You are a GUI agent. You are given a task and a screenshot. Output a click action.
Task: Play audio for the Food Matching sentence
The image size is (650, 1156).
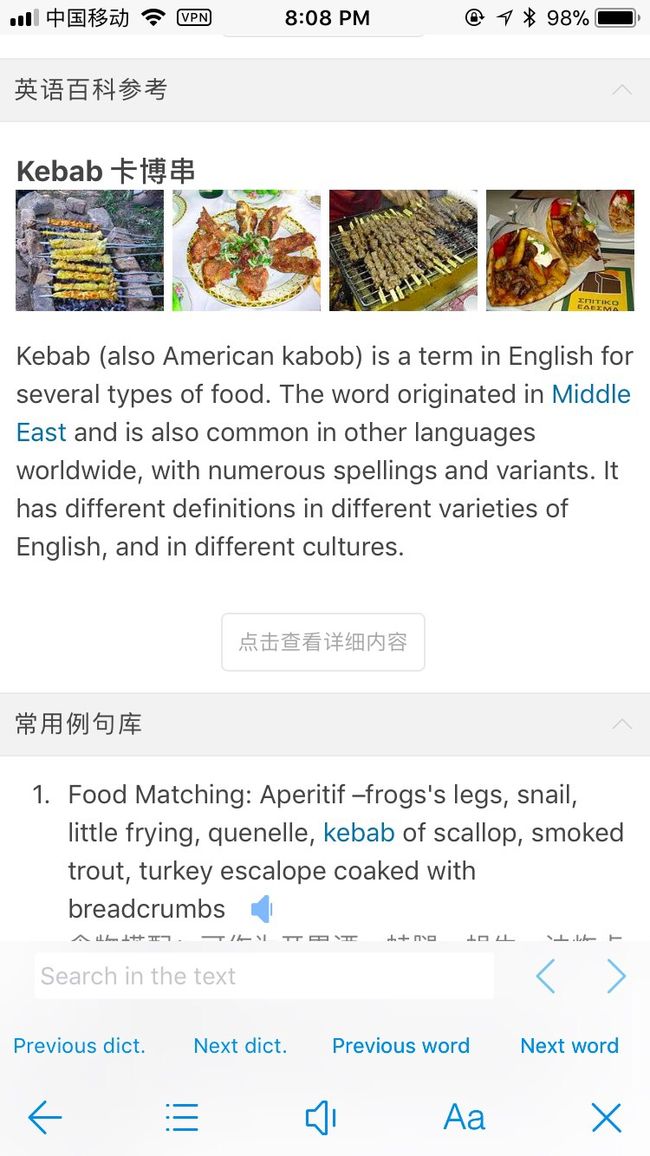click(262, 909)
